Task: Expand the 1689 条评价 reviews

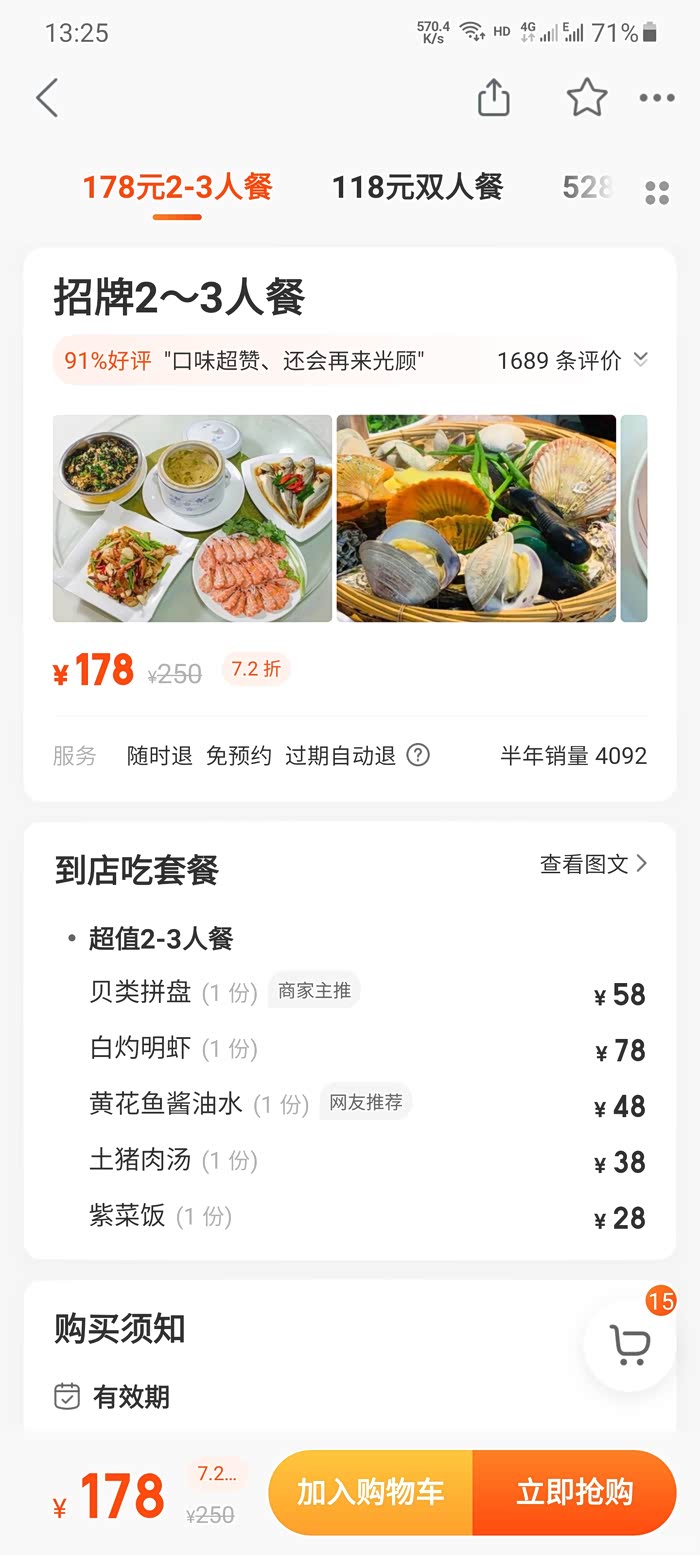Action: pyautogui.click(x=572, y=361)
